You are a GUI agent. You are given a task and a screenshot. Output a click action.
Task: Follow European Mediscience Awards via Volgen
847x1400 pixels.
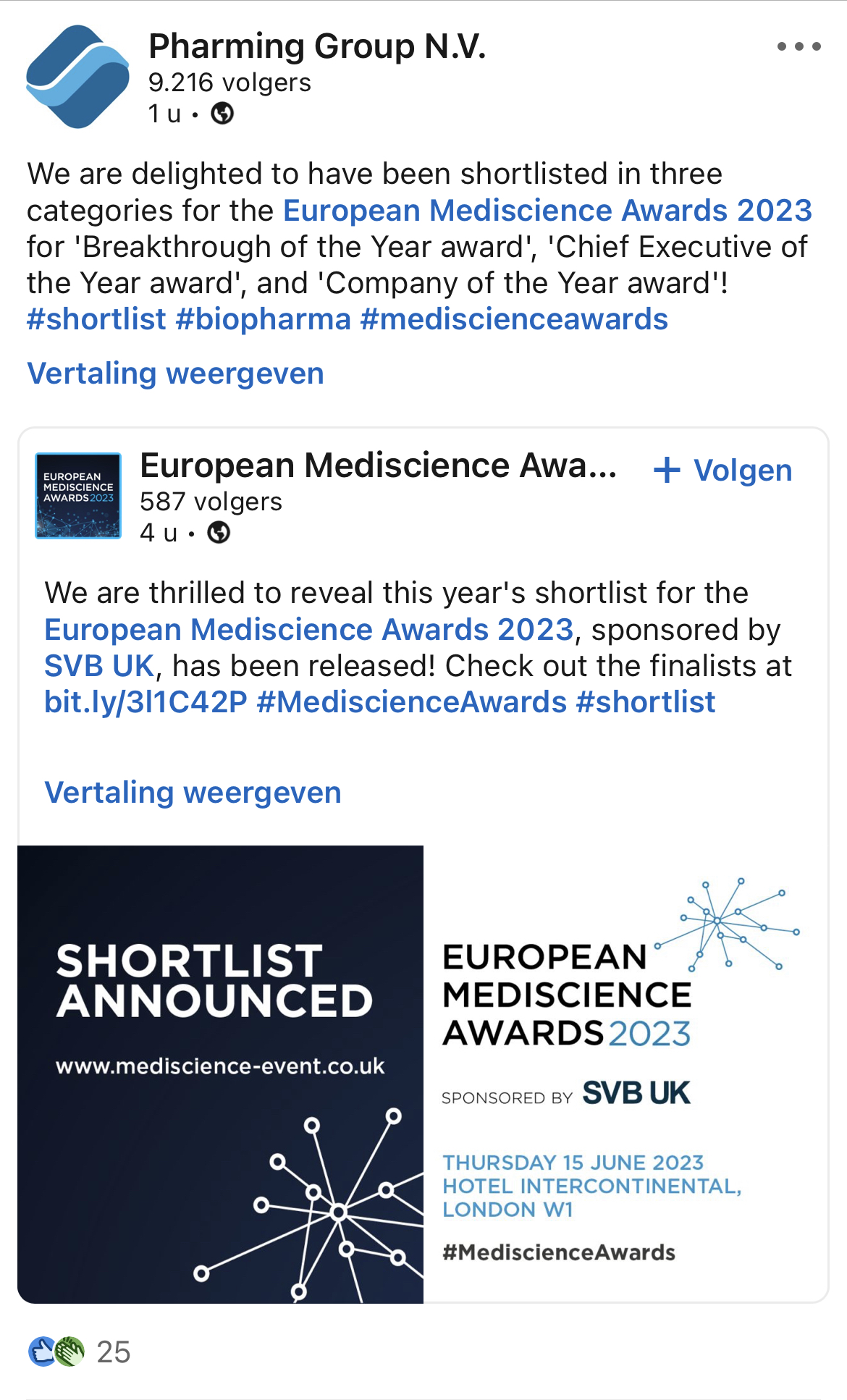tap(723, 471)
